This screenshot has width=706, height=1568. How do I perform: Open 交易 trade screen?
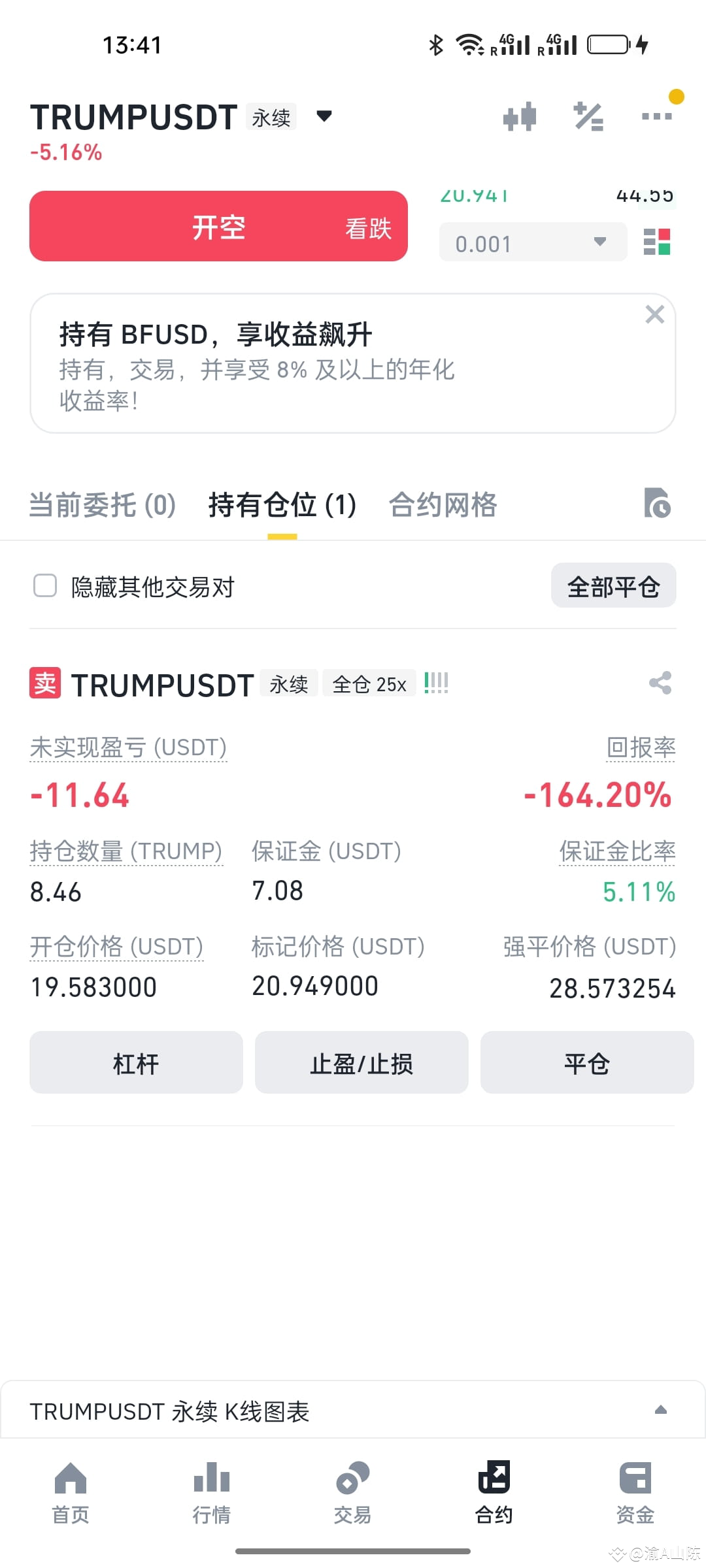coord(352,1496)
